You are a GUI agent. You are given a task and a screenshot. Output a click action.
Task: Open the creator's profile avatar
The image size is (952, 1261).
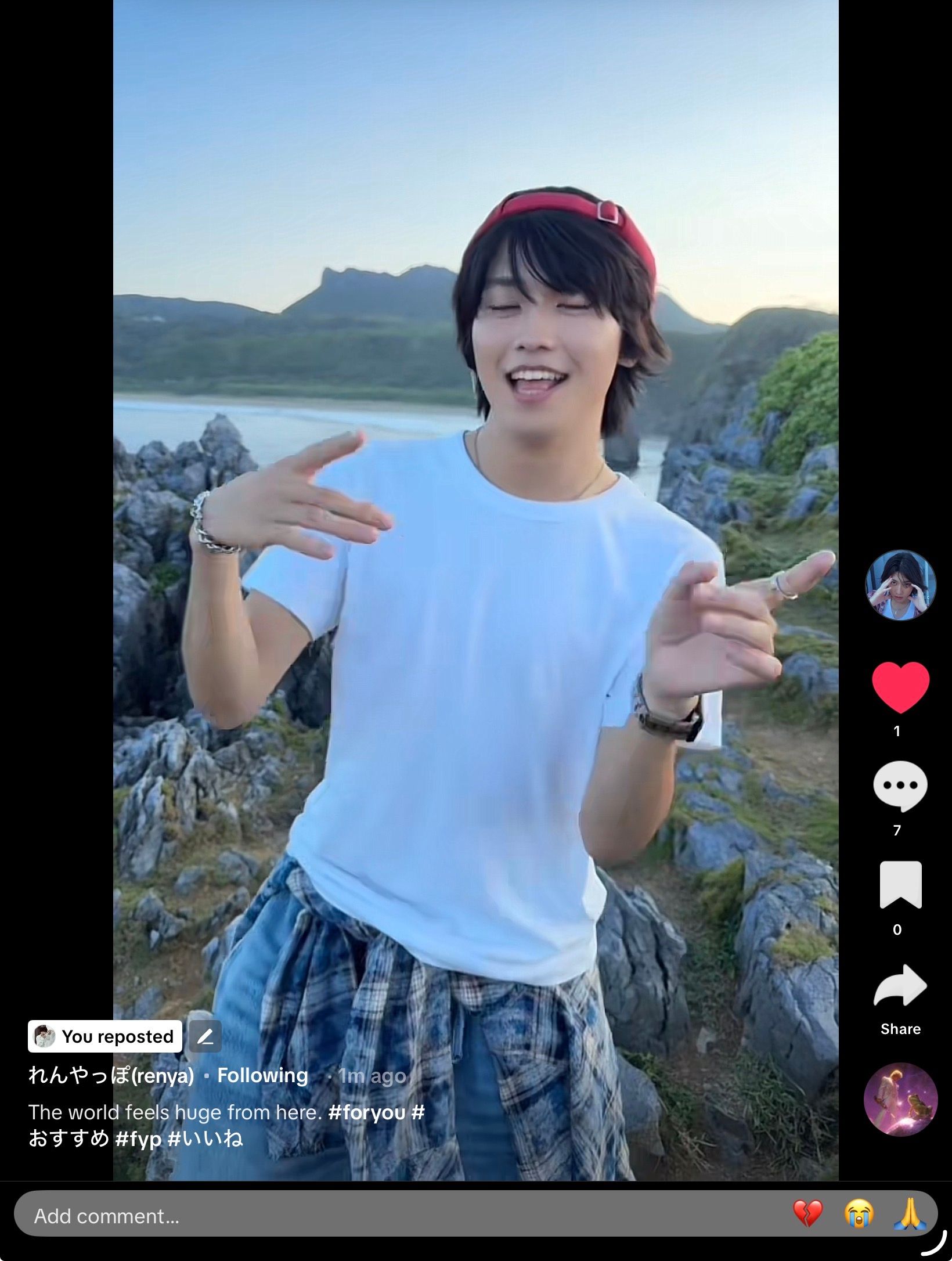click(x=900, y=585)
